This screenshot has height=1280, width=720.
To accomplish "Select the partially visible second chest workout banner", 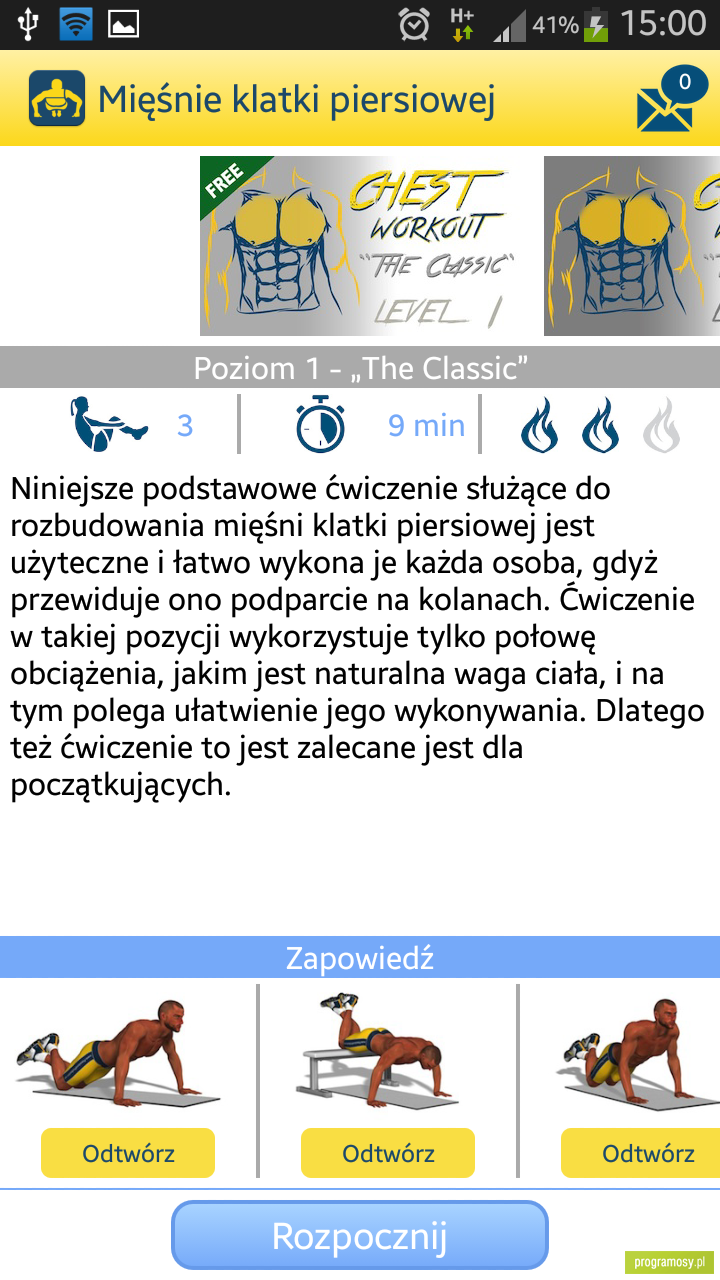I will (x=632, y=246).
